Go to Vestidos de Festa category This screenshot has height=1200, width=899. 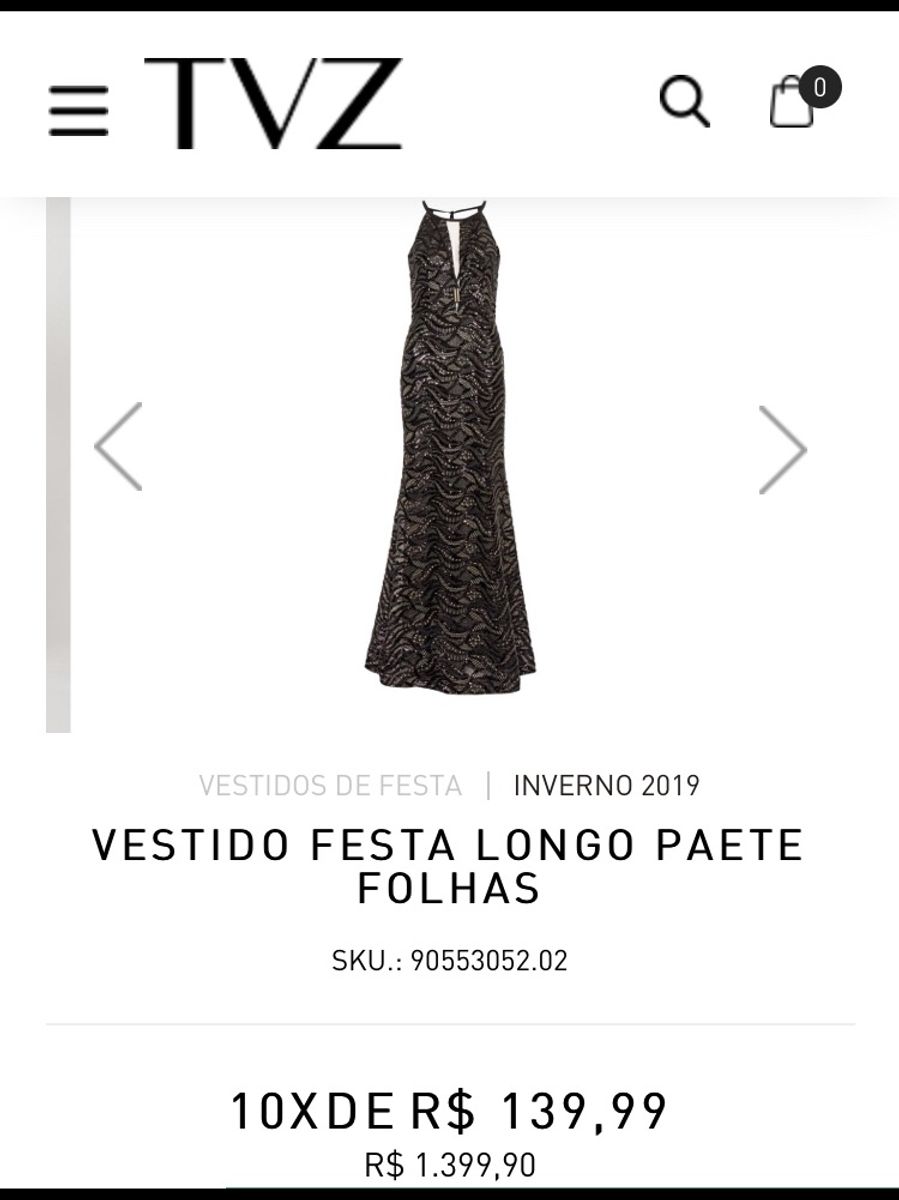tap(330, 785)
